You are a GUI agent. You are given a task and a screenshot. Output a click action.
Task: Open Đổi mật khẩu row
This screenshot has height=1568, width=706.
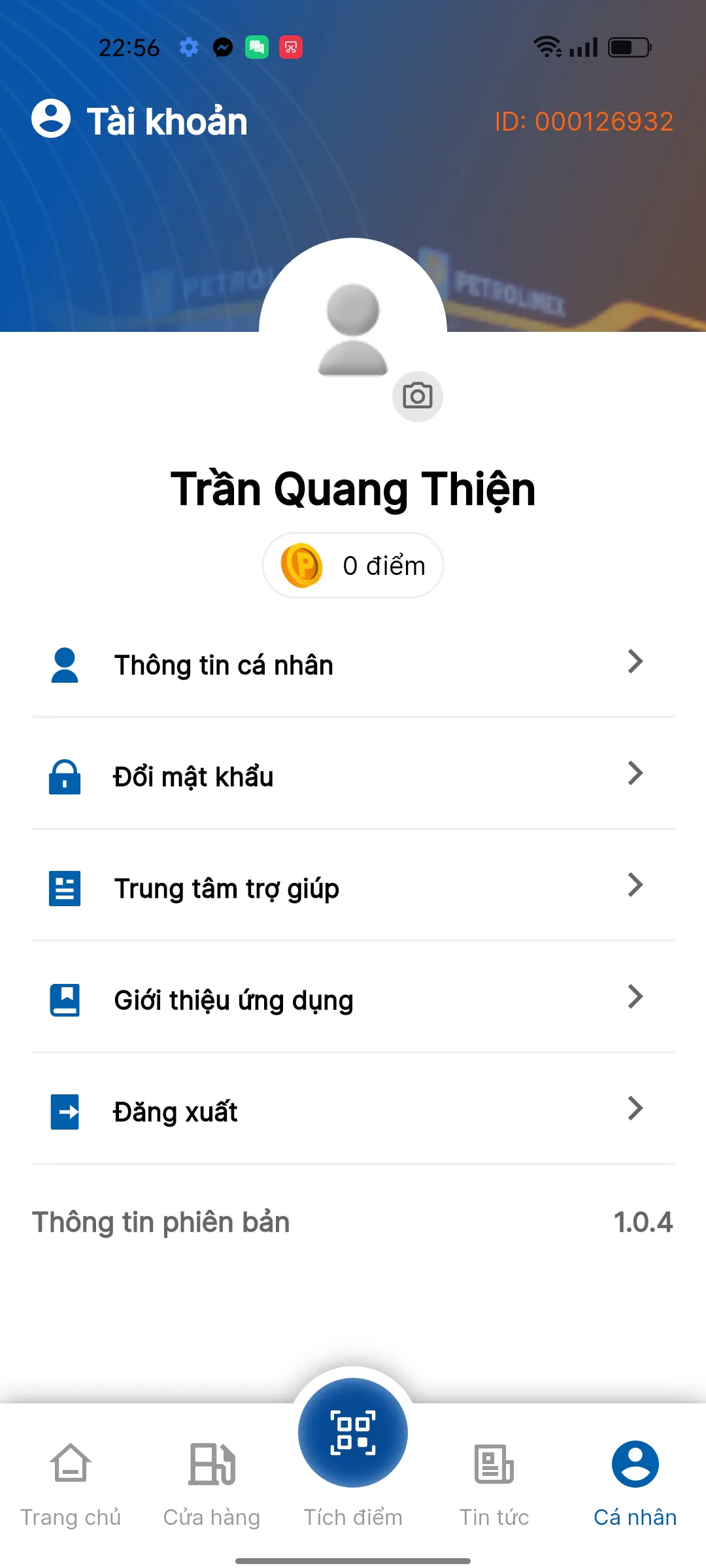(353, 777)
